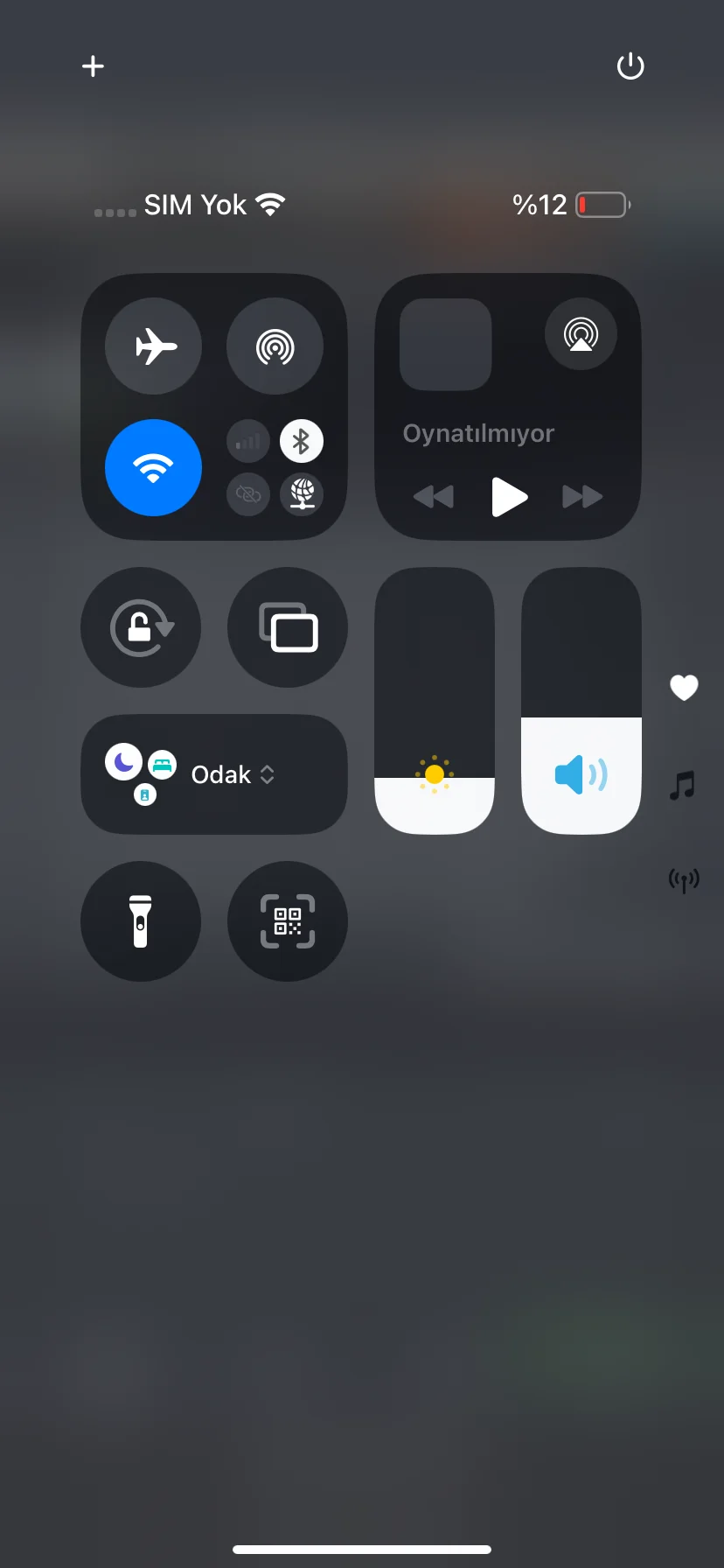724x1568 pixels.
Task: Tap the volume slider
Action: coord(581,700)
